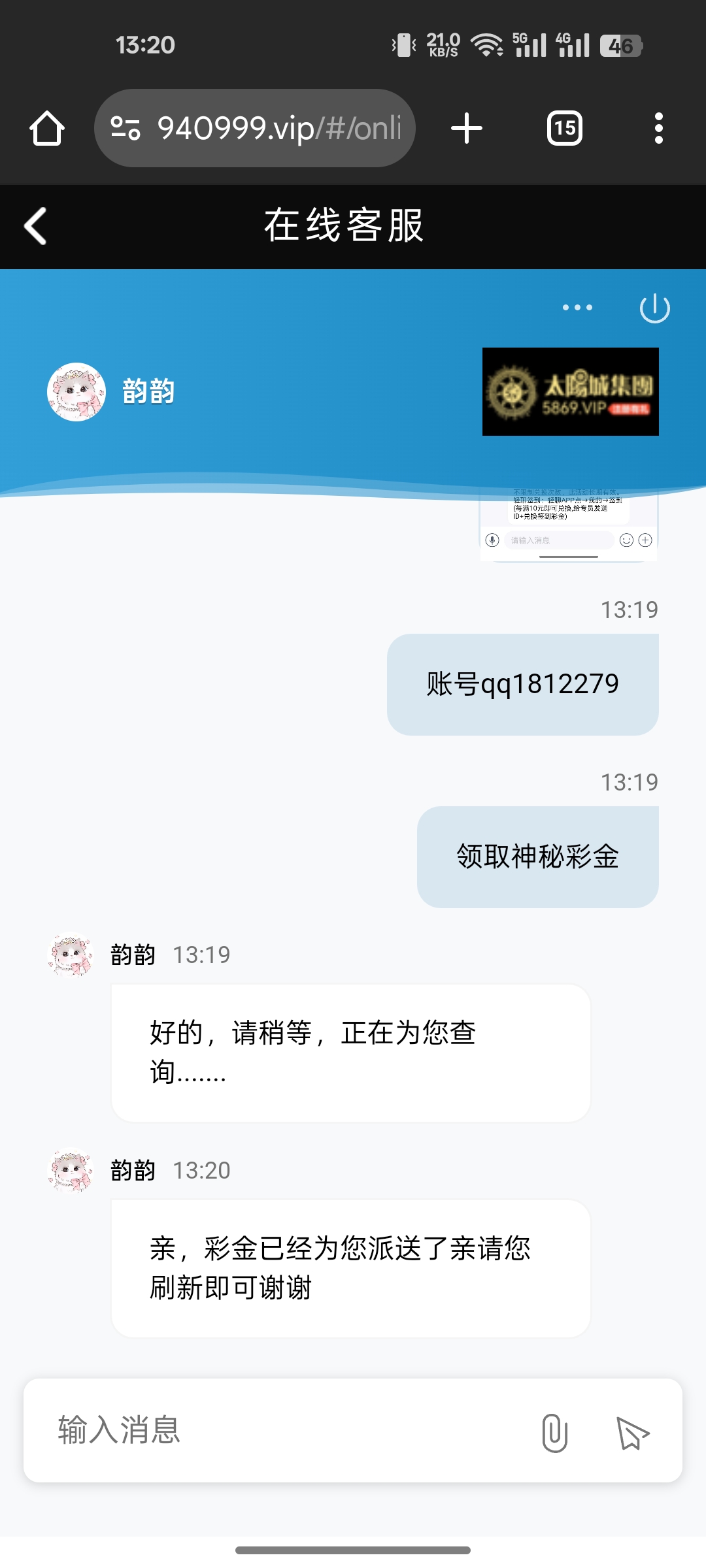Send the message with the arrow icon
Viewport: 706px width, 1568px height.
pos(633,1432)
